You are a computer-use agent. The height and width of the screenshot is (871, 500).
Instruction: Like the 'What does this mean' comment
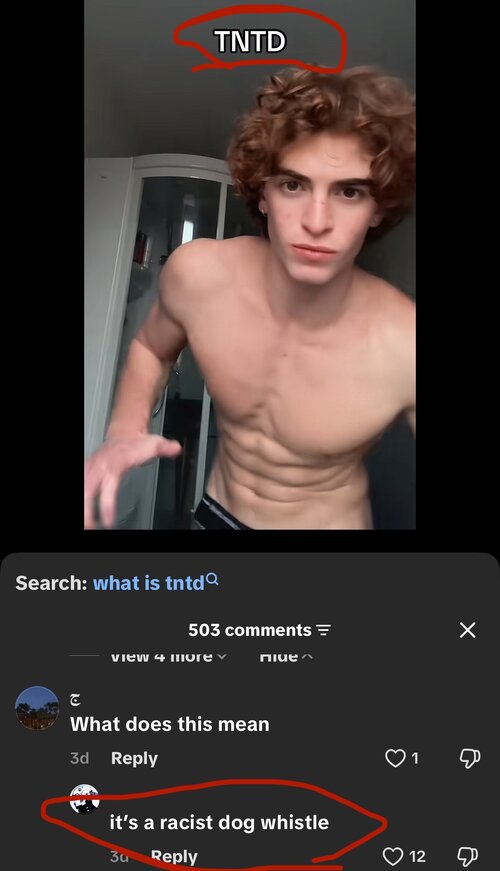(x=395, y=758)
